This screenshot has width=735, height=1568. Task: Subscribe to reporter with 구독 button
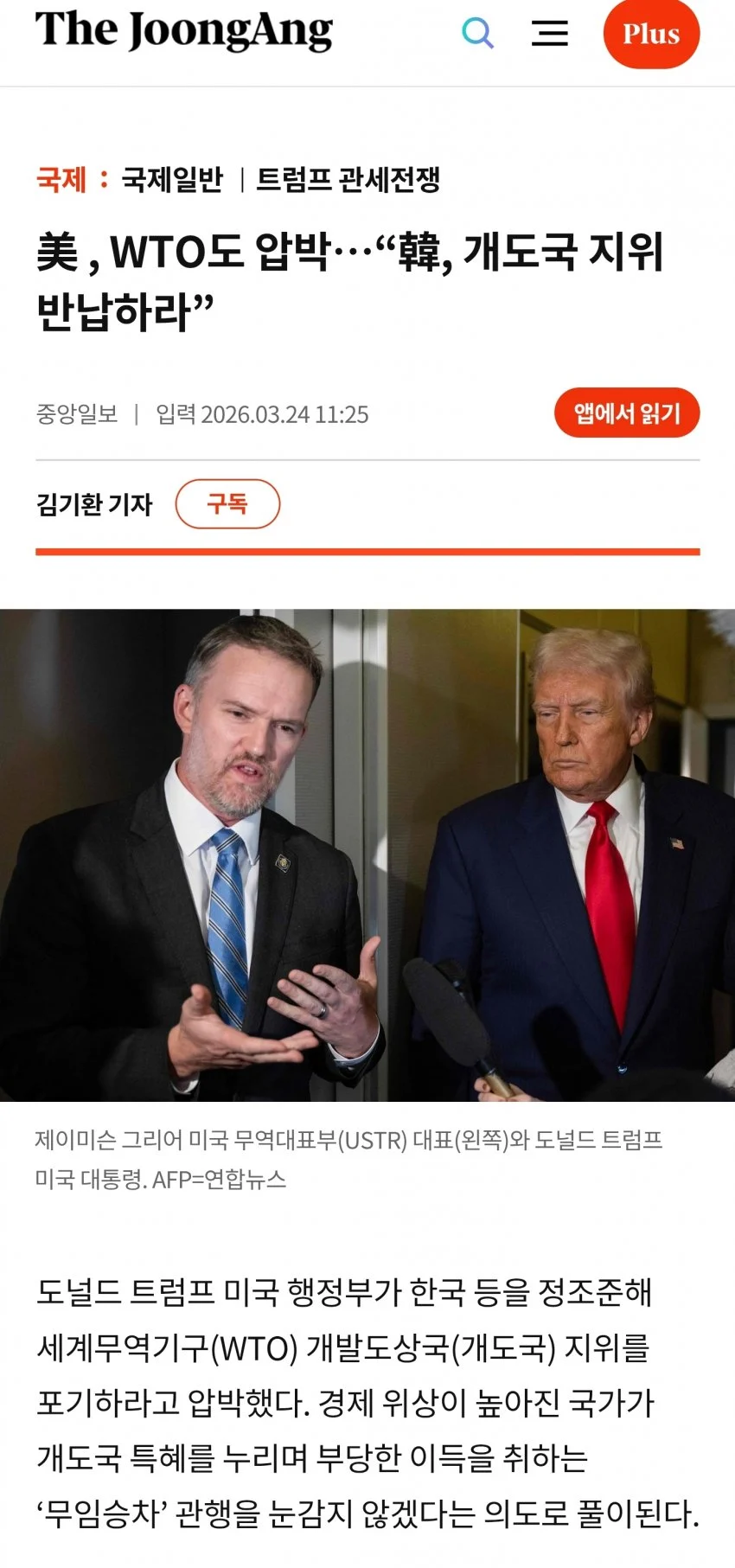tap(227, 503)
